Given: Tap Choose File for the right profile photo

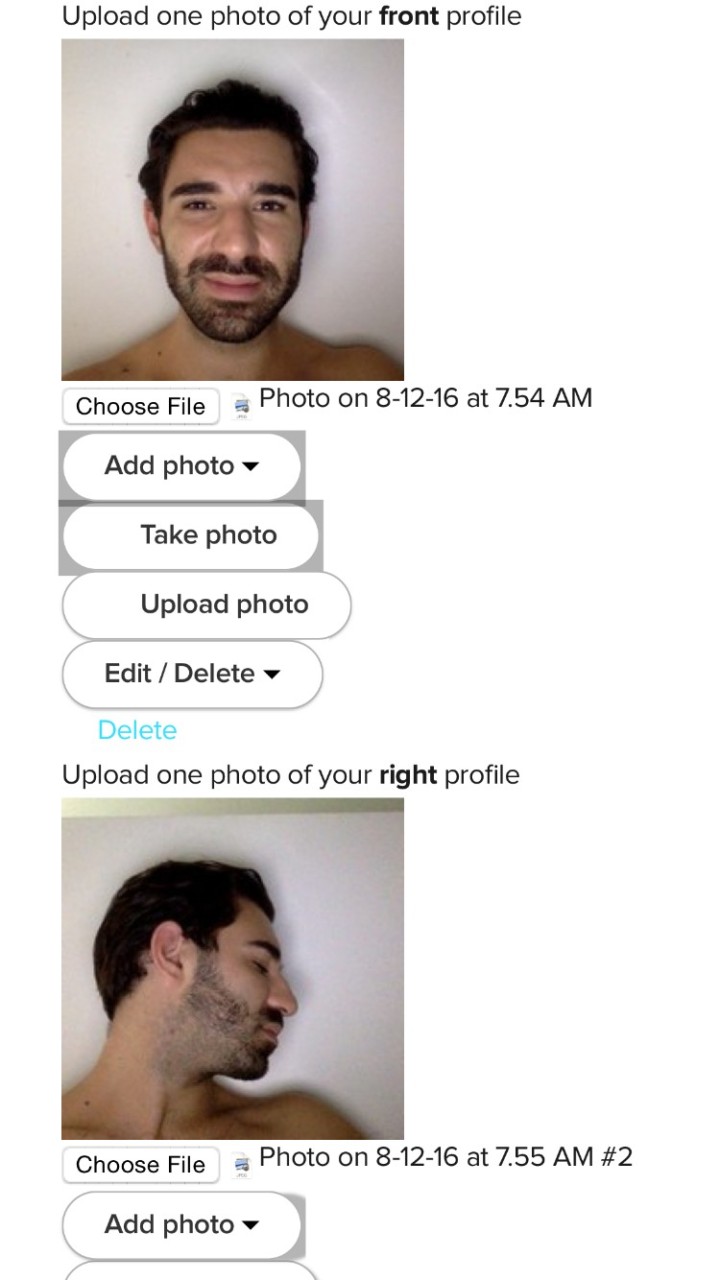Looking at the screenshot, I should [140, 1165].
